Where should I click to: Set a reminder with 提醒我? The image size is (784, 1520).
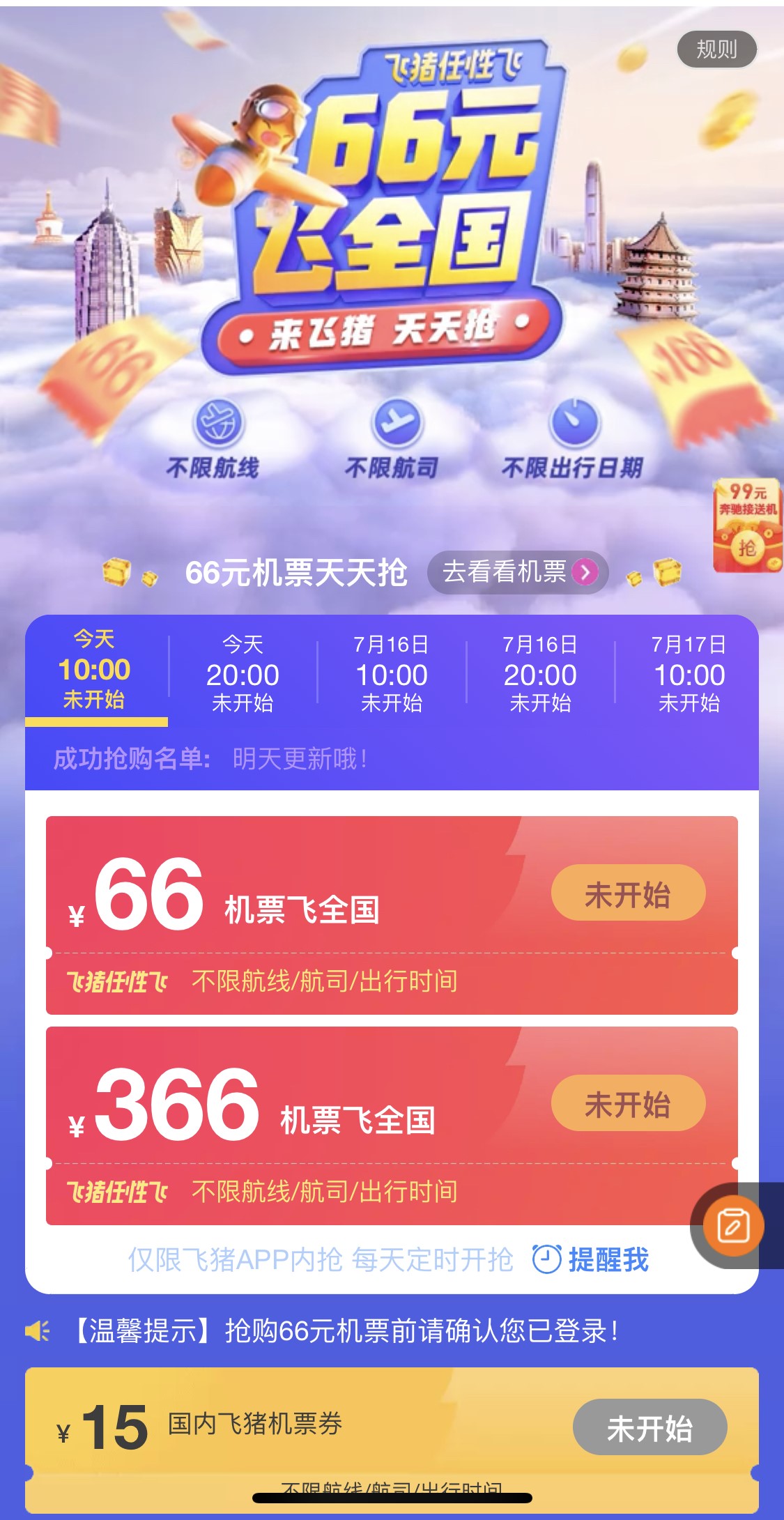coord(591,1259)
